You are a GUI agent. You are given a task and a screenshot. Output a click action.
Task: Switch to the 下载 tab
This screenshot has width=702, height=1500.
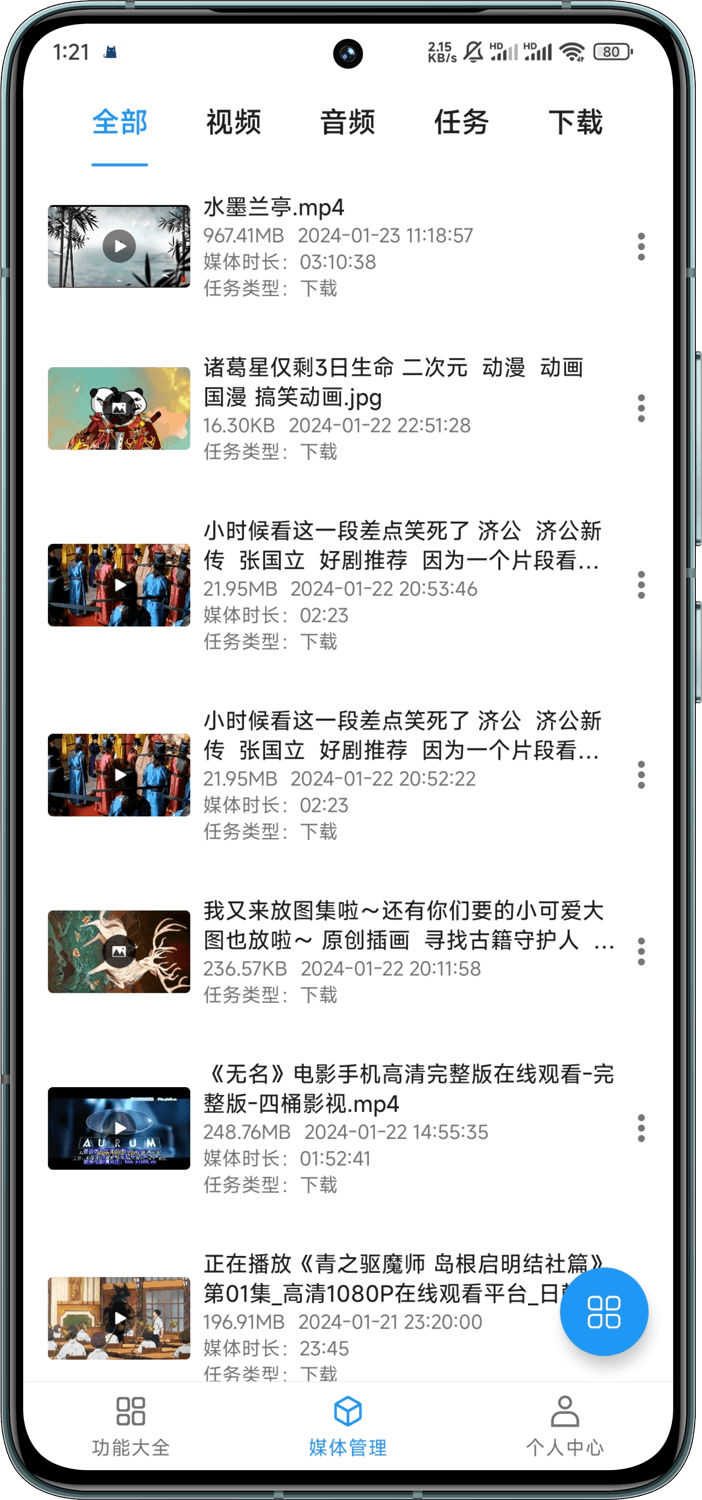575,123
